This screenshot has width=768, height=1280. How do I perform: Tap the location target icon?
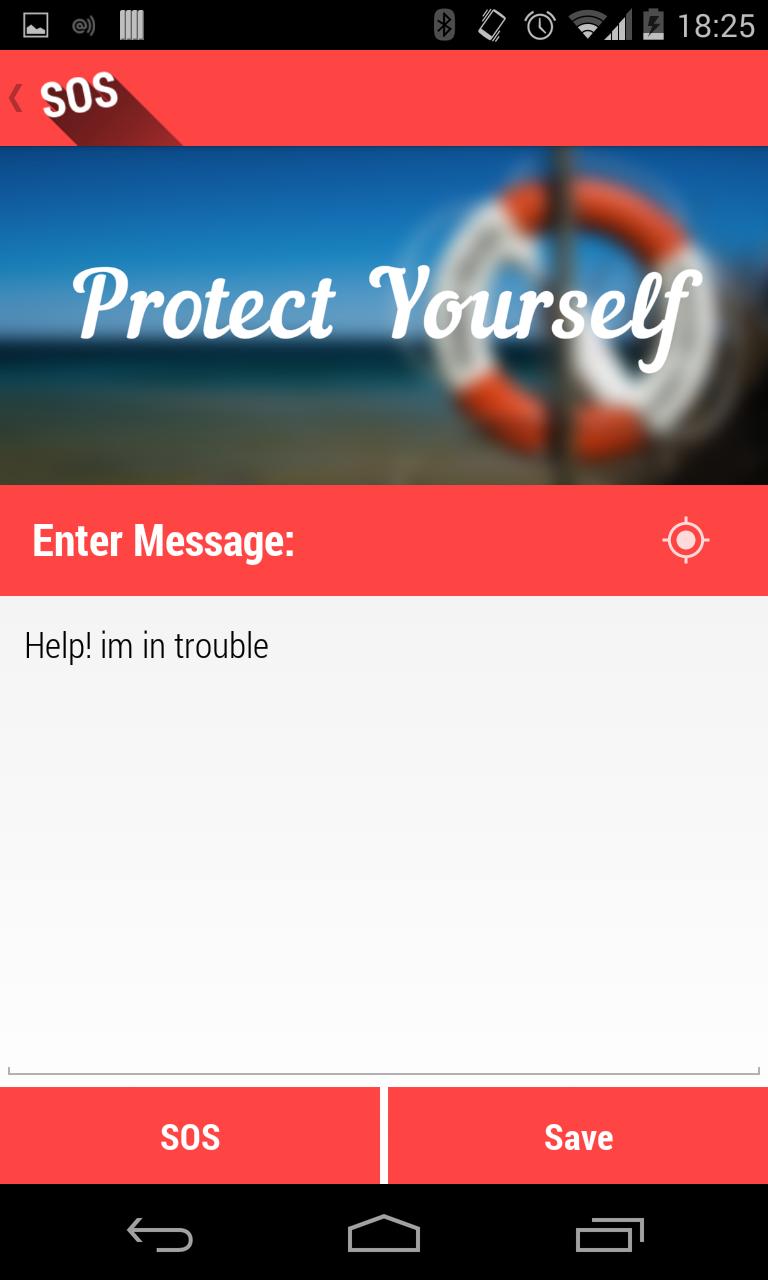tap(685, 541)
